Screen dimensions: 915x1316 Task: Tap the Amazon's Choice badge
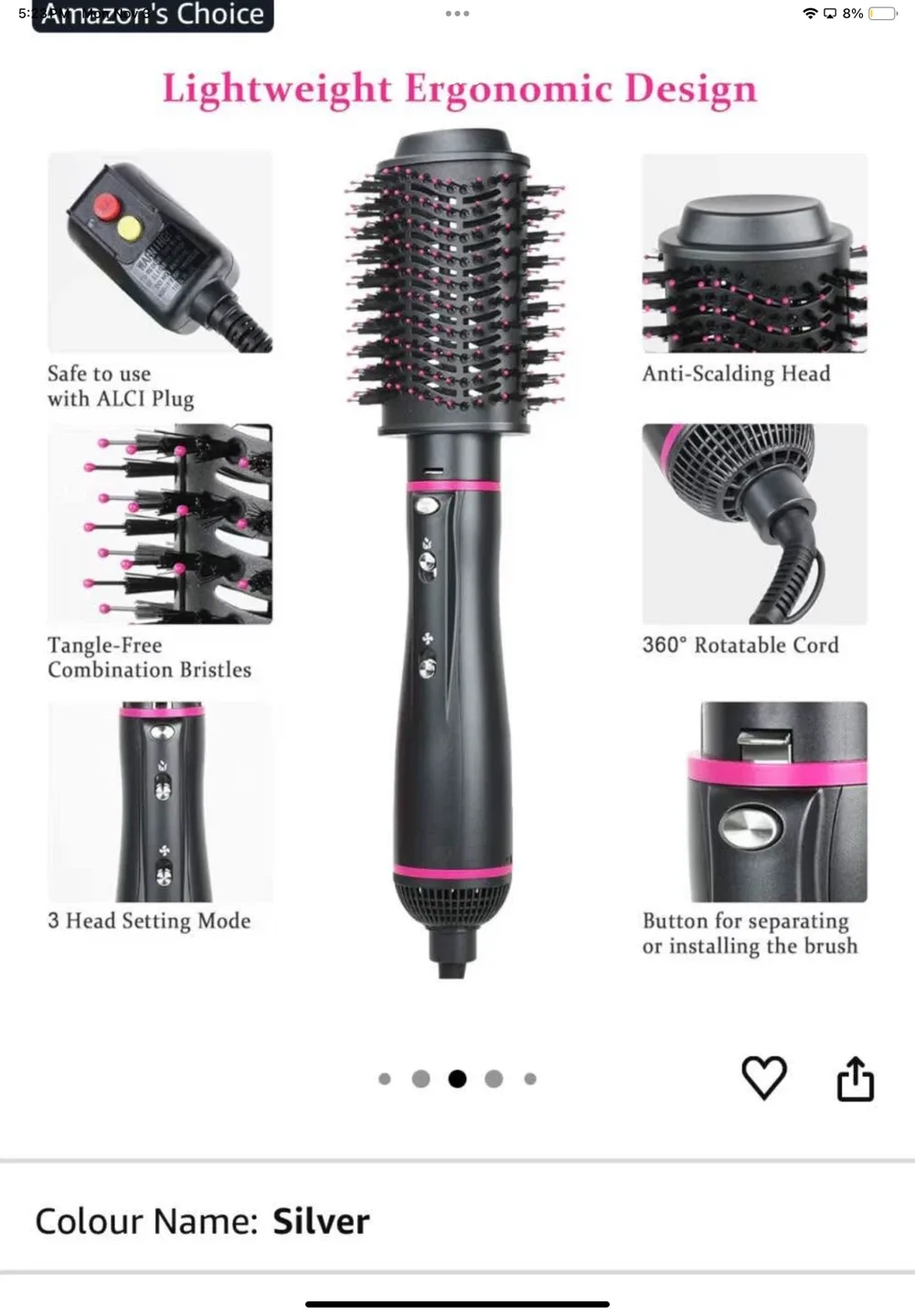(153, 15)
